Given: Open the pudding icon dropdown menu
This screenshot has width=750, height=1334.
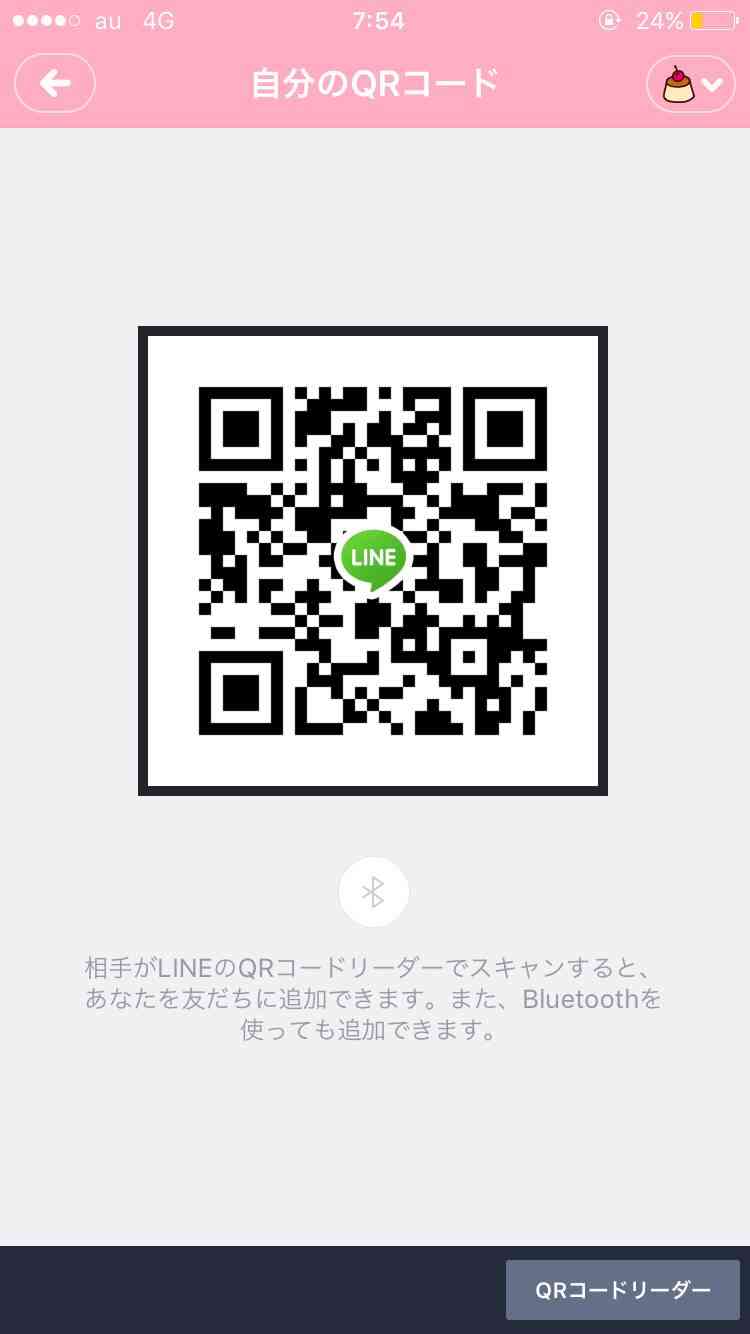Looking at the screenshot, I should tap(691, 84).
